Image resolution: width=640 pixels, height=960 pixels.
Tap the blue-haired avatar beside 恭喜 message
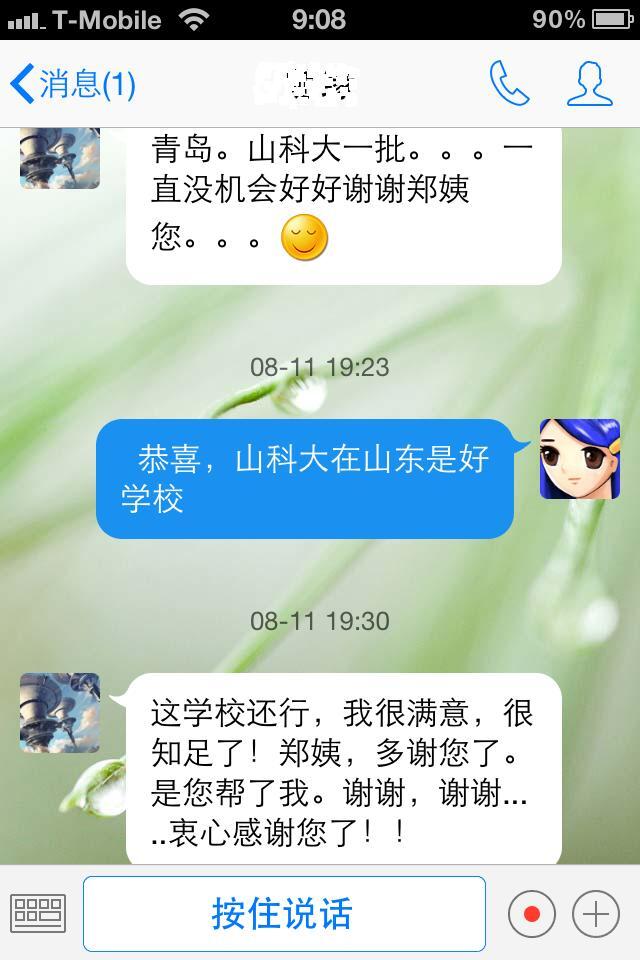(x=580, y=459)
